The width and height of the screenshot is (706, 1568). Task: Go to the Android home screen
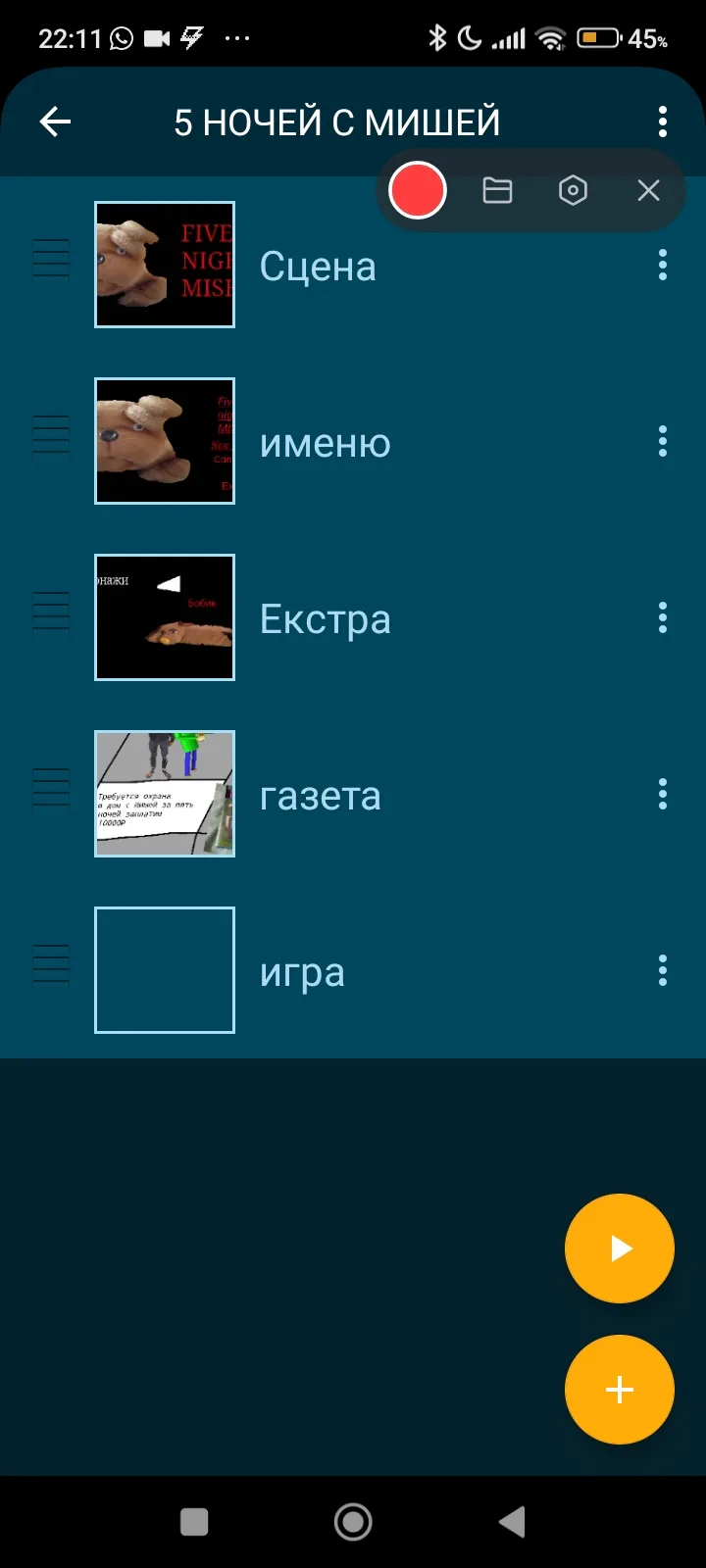click(353, 1522)
